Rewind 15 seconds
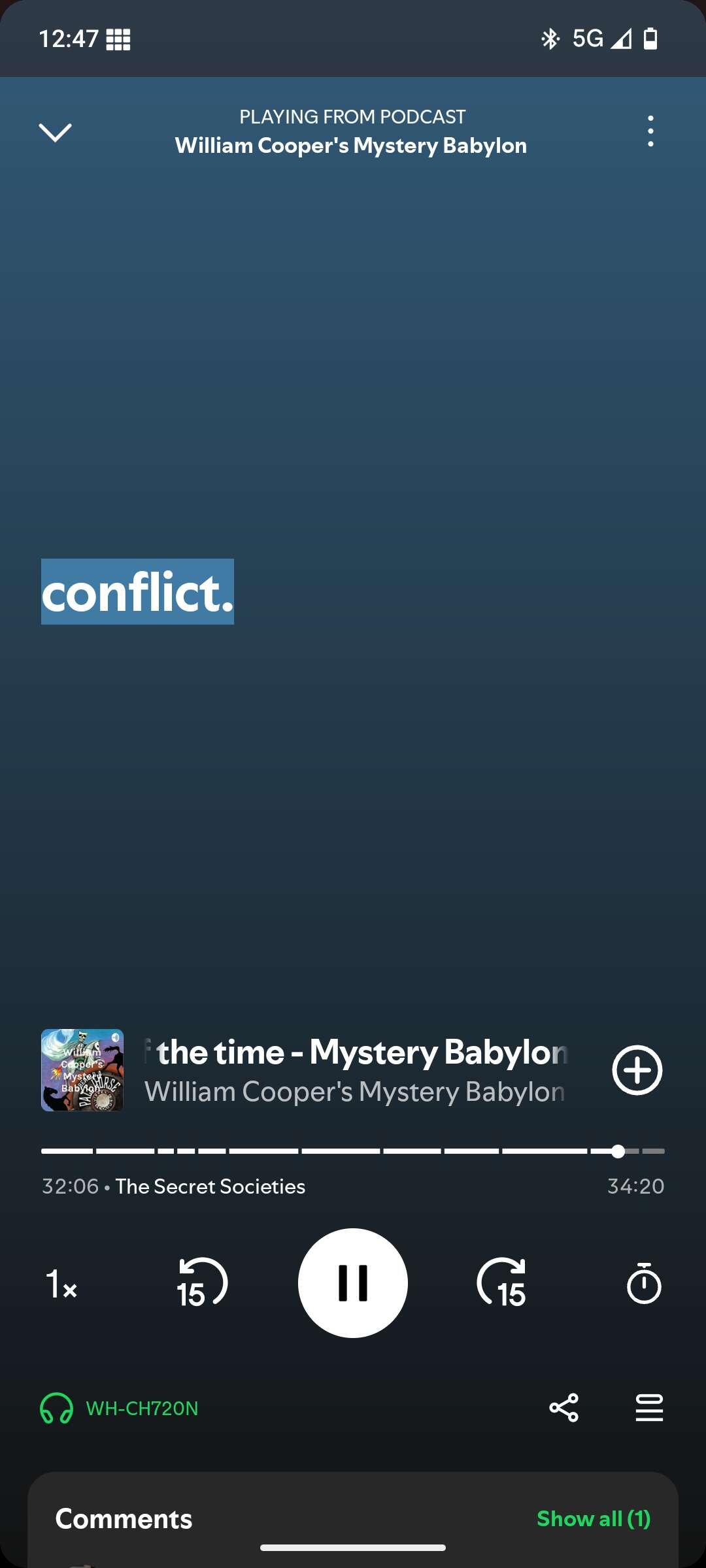706x1568 pixels. click(201, 1283)
